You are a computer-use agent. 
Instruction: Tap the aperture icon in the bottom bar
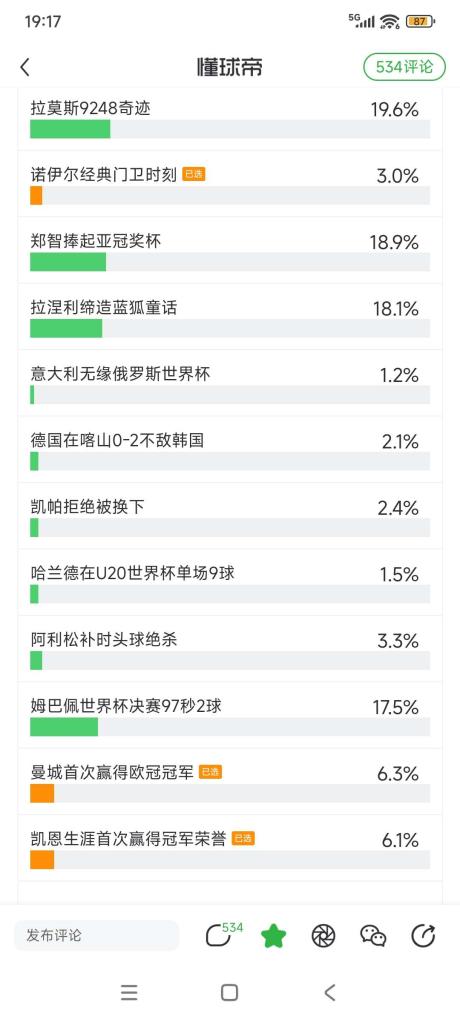(x=323, y=936)
